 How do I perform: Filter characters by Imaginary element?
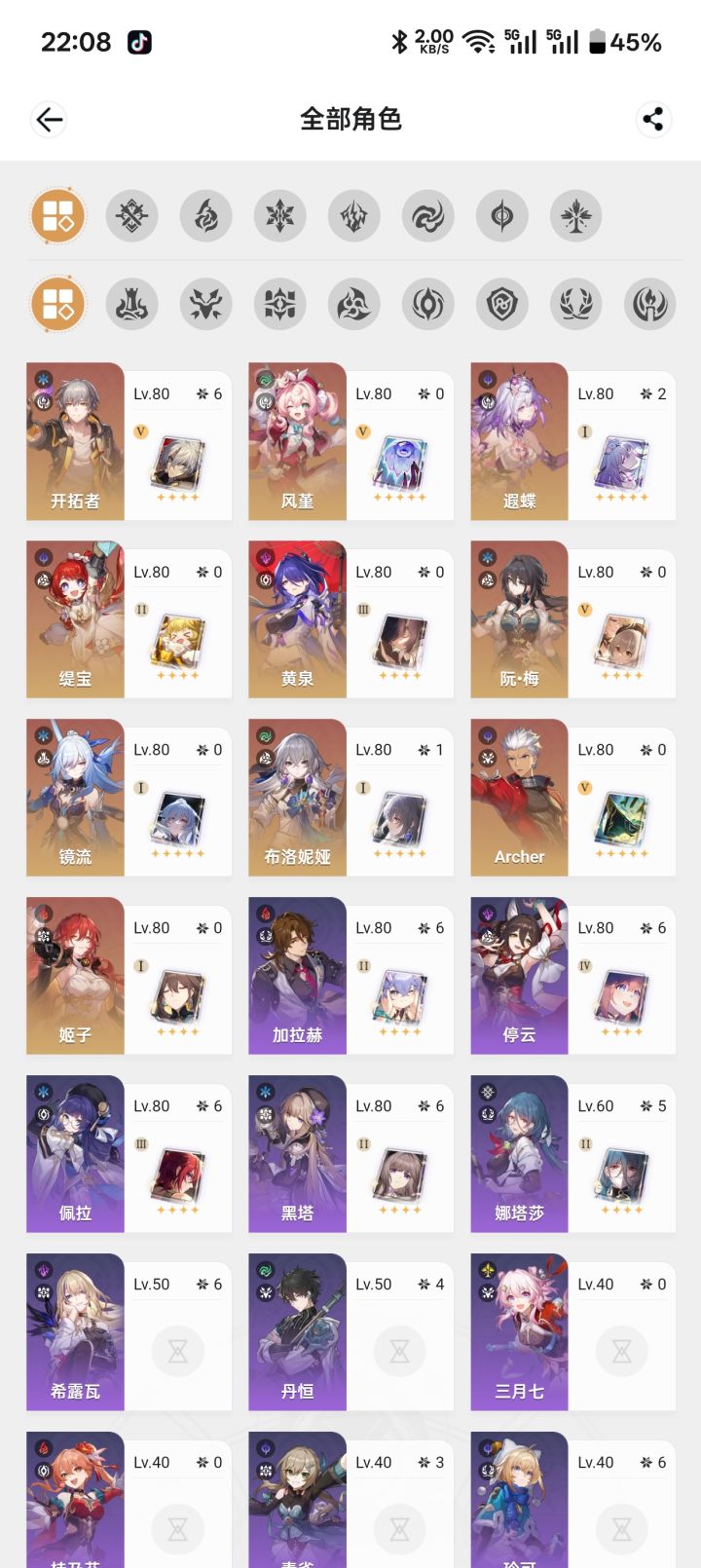pos(575,215)
